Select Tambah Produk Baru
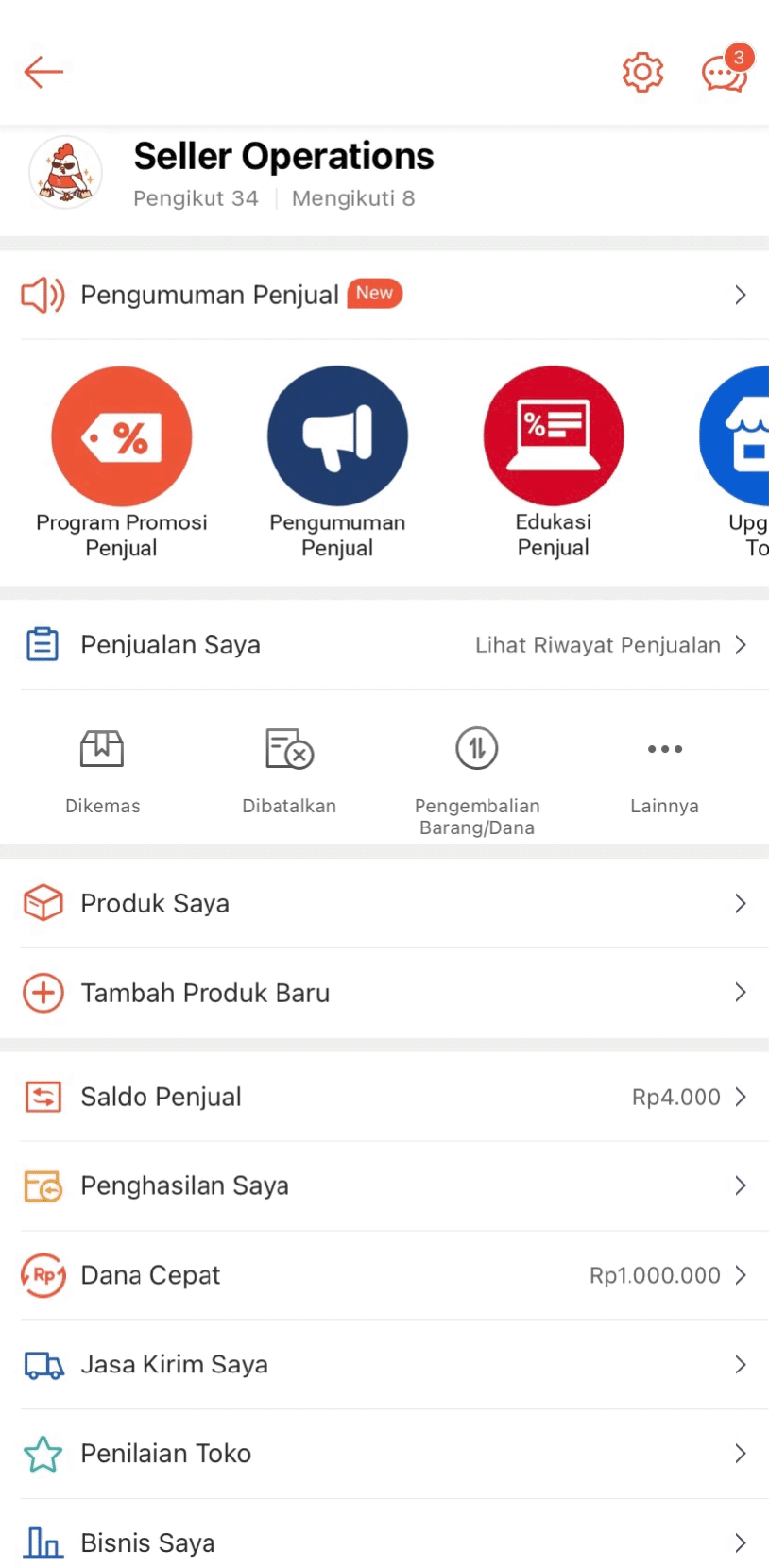This screenshot has width=769, height=1568. pos(384,993)
